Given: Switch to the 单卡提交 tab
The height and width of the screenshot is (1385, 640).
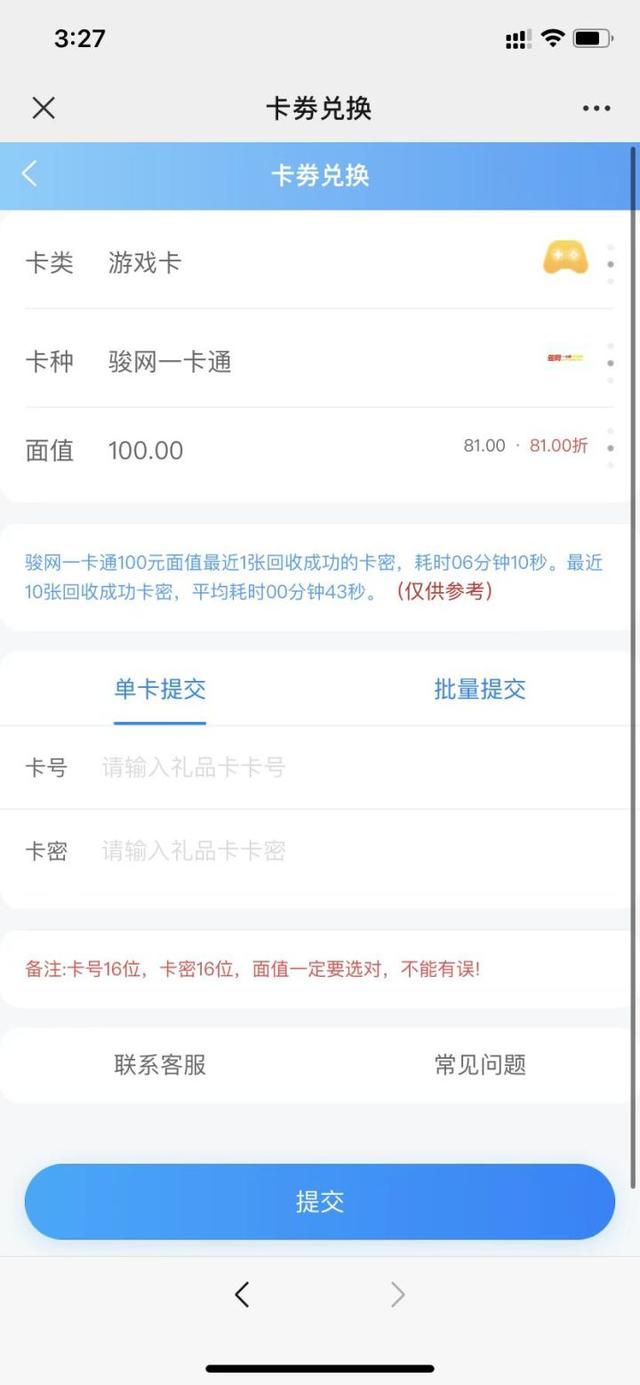Looking at the screenshot, I should [x=160, y=689].
